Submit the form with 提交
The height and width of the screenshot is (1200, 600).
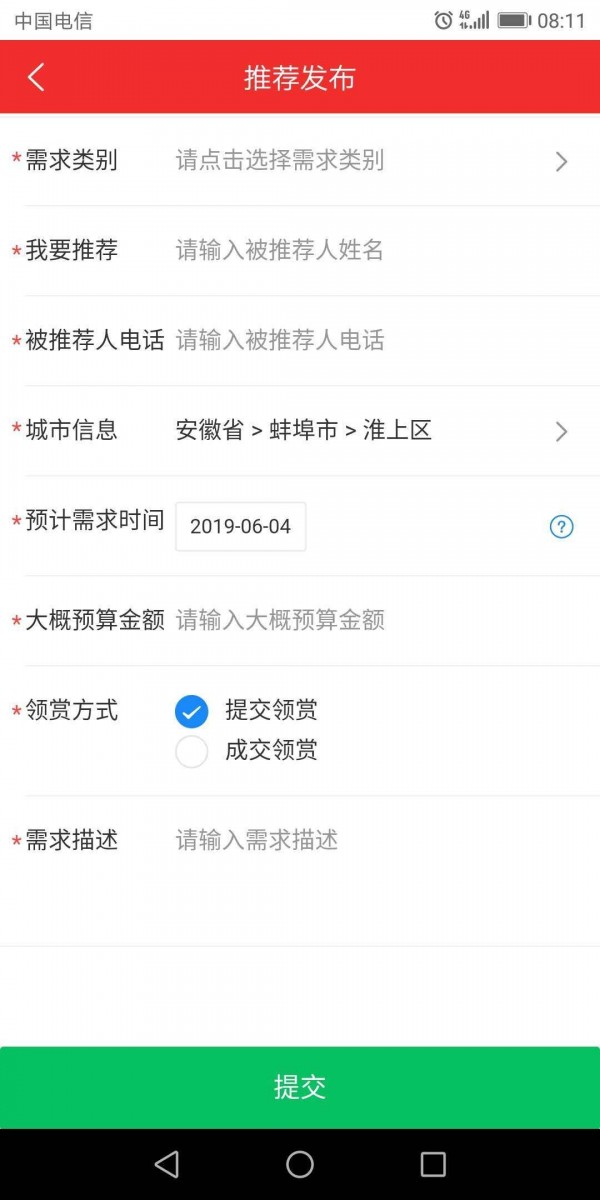coord(300,1087)
